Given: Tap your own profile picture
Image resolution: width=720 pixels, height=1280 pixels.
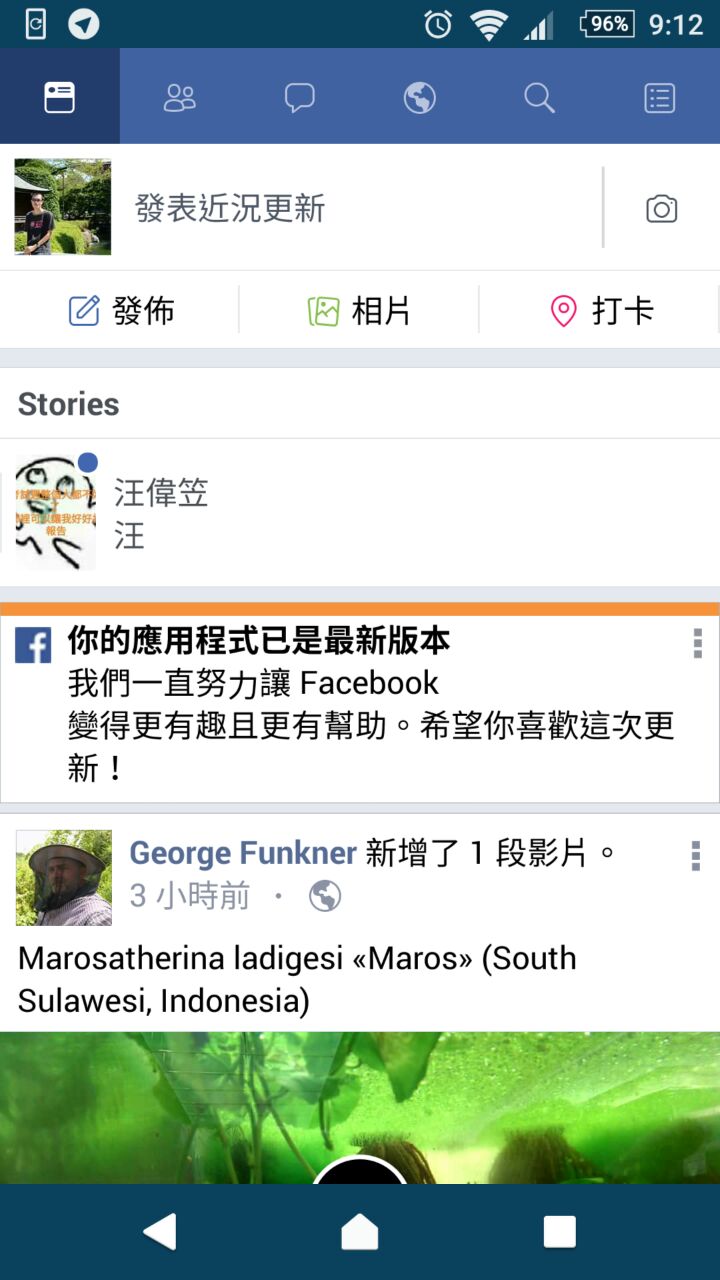Looking at the screenshot, I should pyautogui.click(x=63, y=207).
